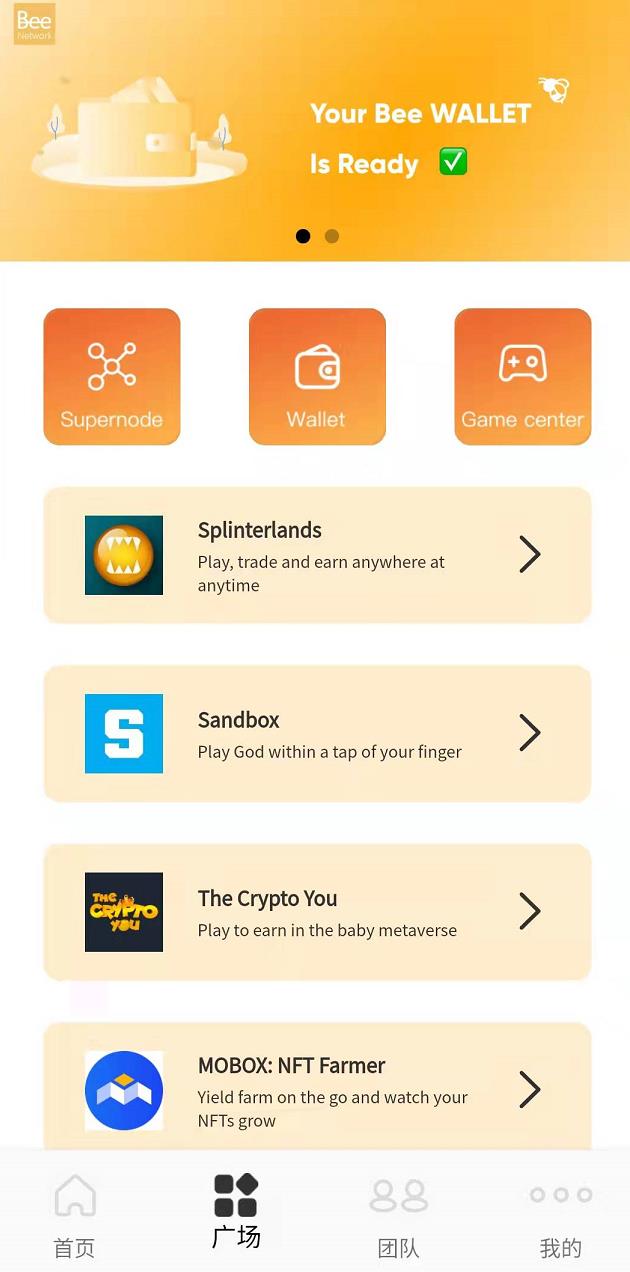The width and height of the screenshot is (630, 1272).
Task: Select the second banner page dot
Action: click(x=332, y=236)
